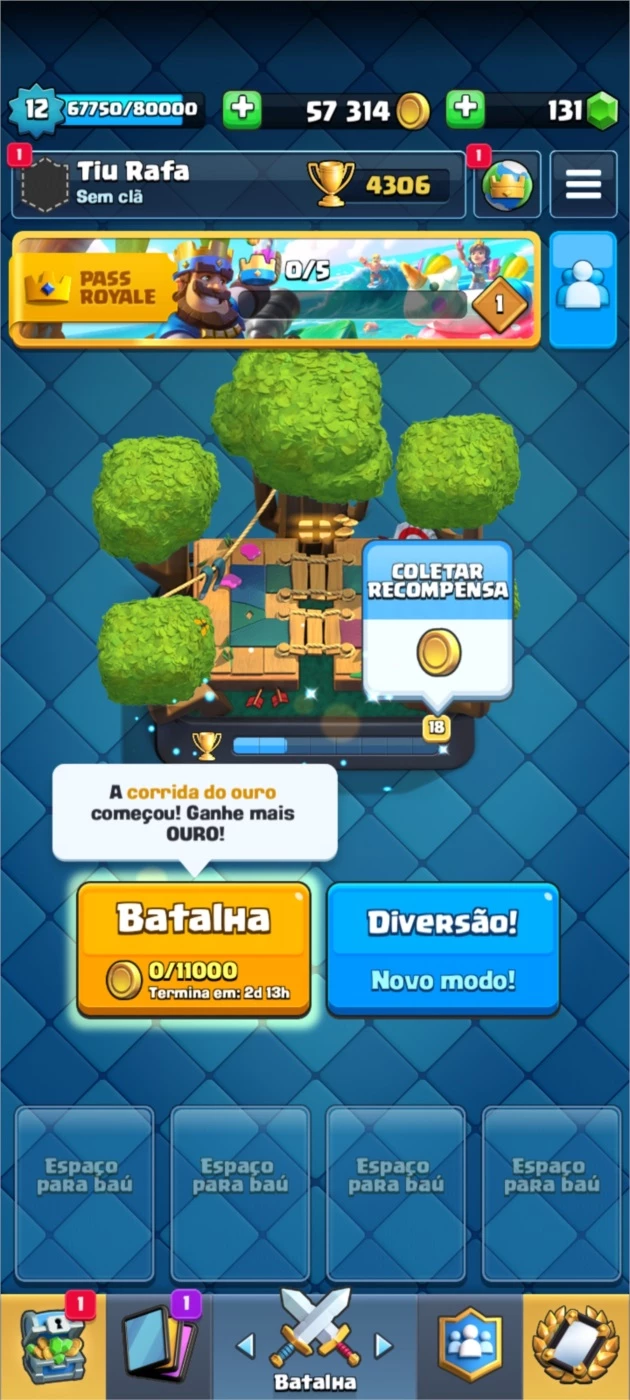
Task: Open Tiu Rafa's player profile
Action: (x=238, y=184)
